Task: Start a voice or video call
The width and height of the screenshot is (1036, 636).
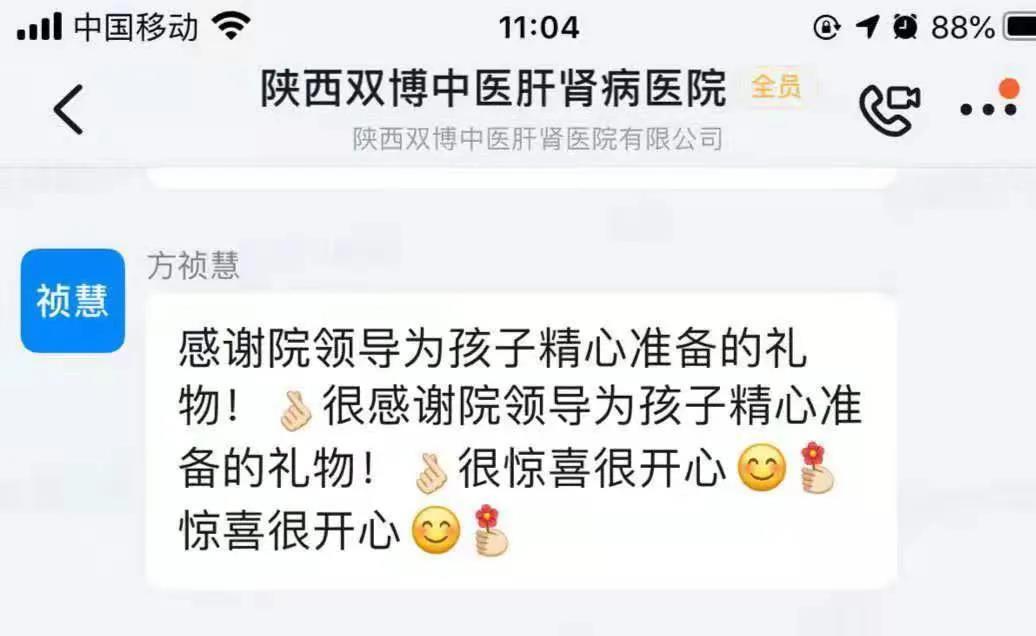Action: 889,108
